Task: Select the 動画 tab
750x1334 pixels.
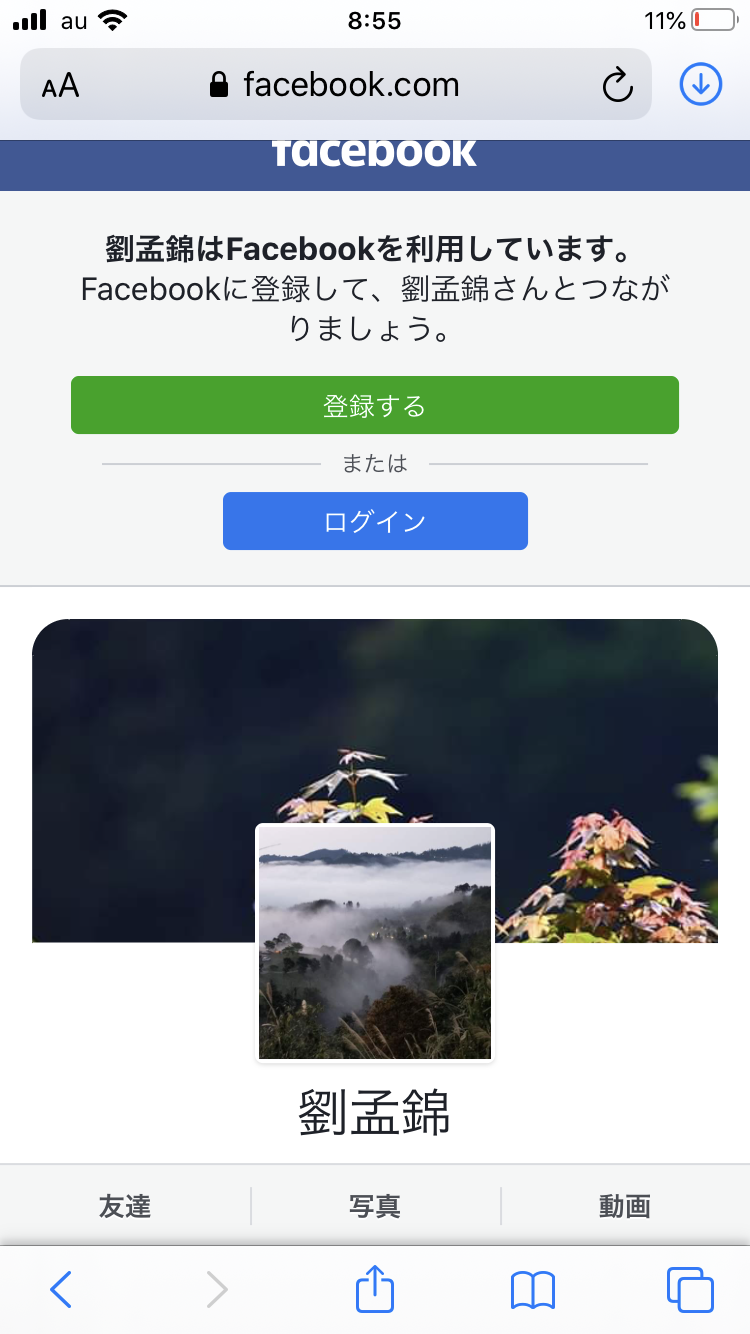Action: click(625, 1206)
